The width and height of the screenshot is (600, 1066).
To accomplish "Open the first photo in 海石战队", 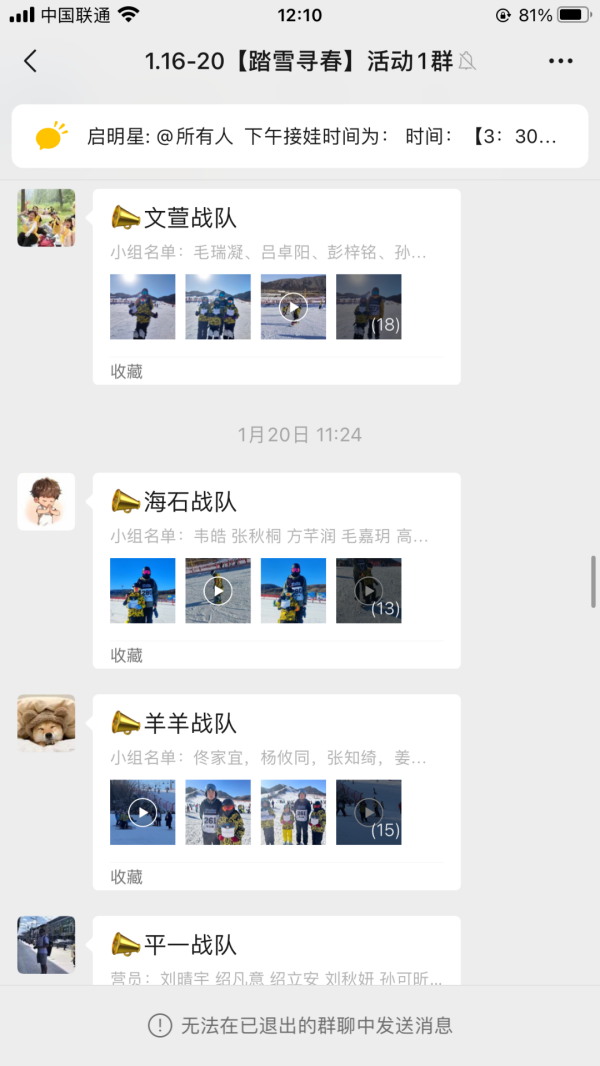I will (142, 591).
